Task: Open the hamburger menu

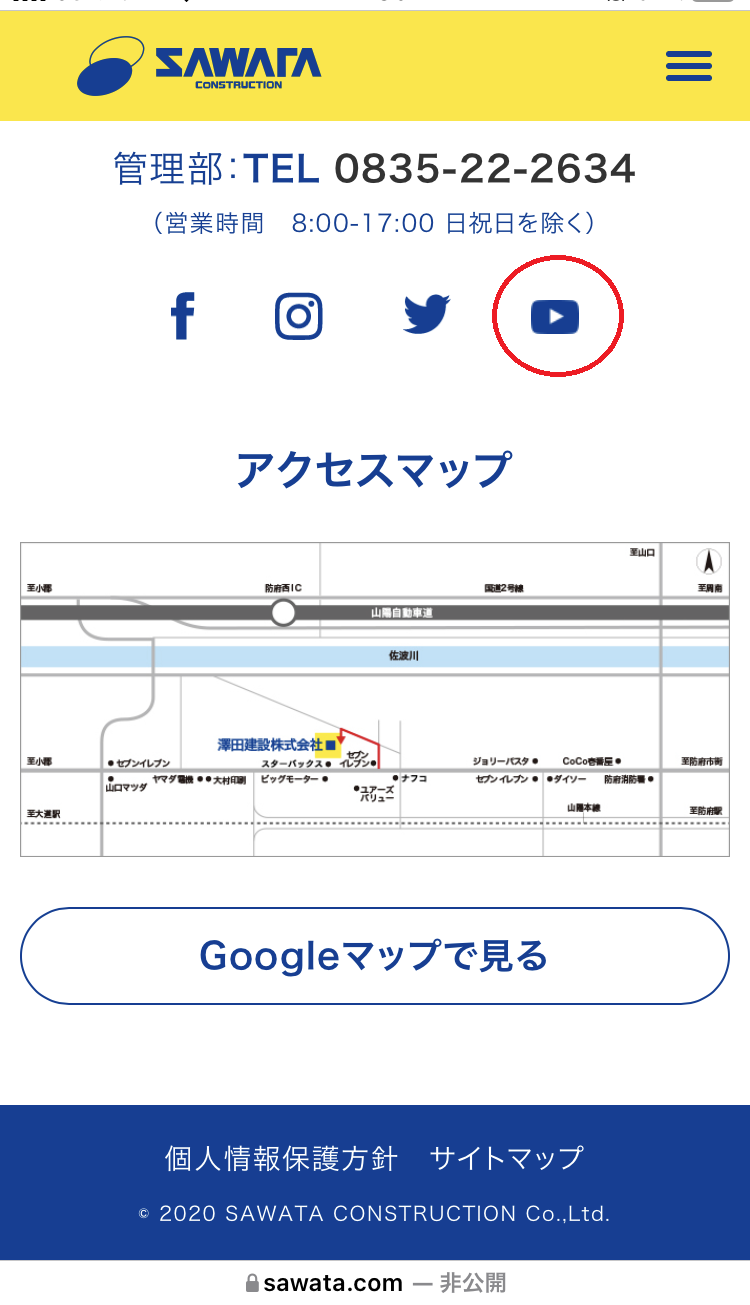Action: pos(689,66)
